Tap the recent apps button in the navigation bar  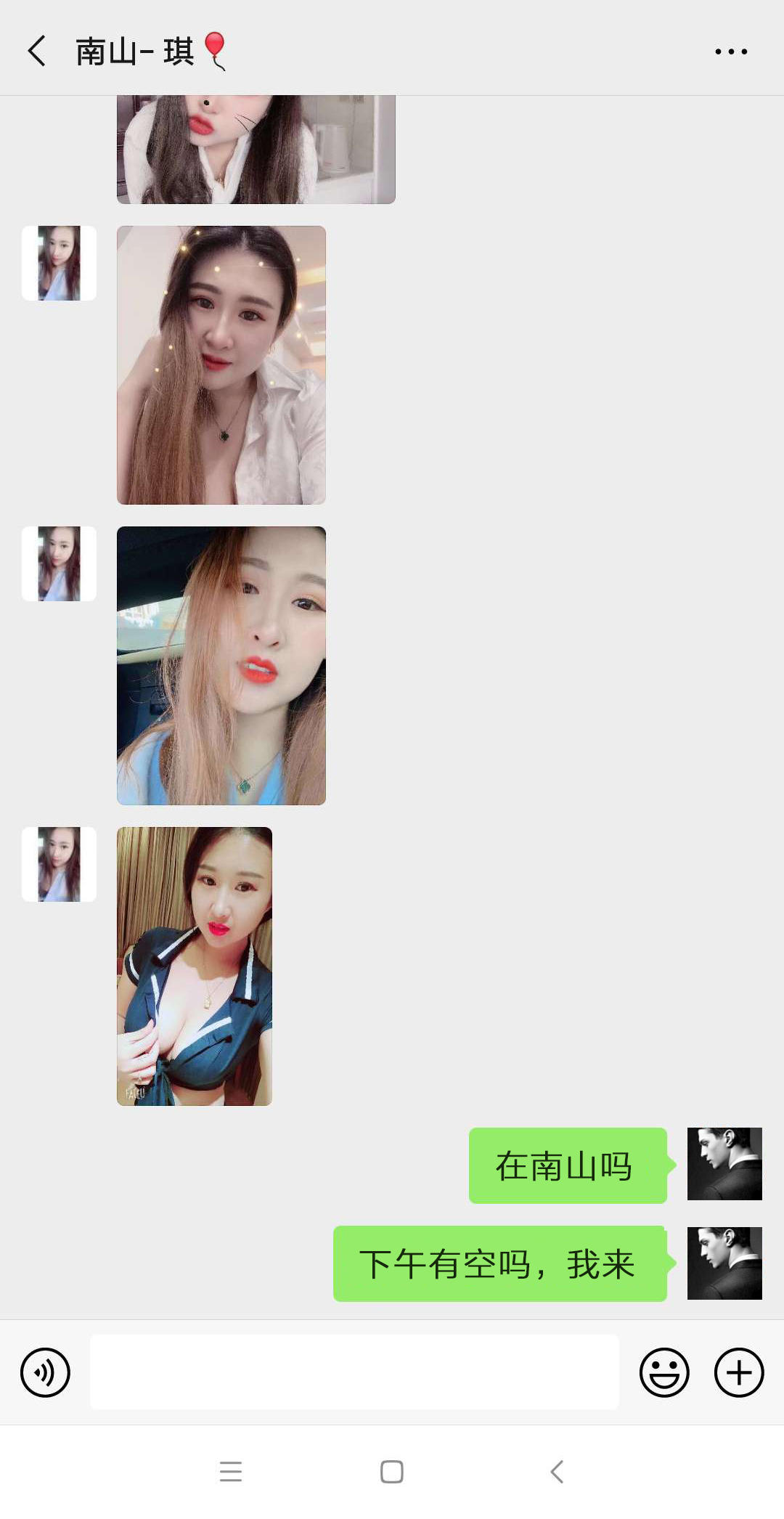pyautogui.click(x=230, y=1472)
